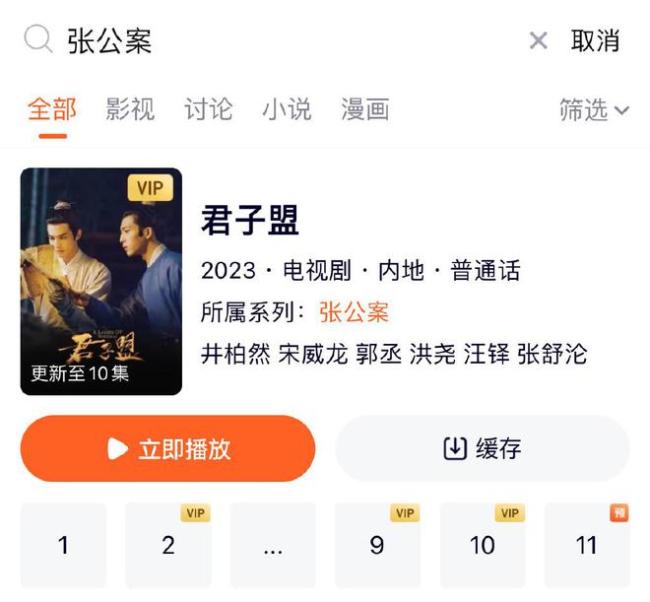Image resolution: width=650 pixels, height=602 pixels.
Task: Select the 全部 tab
Action: click(x=52, y=110)
